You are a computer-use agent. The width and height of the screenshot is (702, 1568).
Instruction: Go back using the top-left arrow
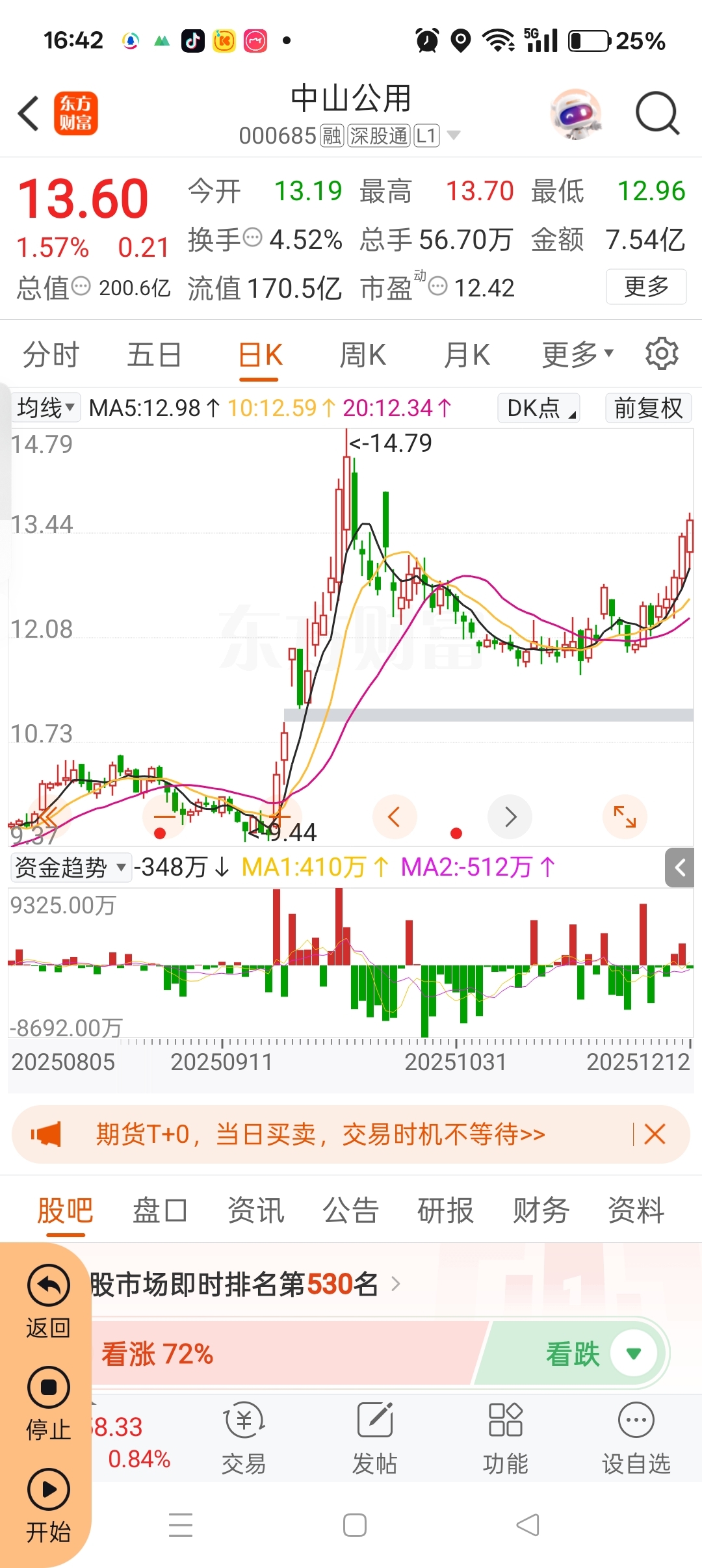(x=29, y=114)
